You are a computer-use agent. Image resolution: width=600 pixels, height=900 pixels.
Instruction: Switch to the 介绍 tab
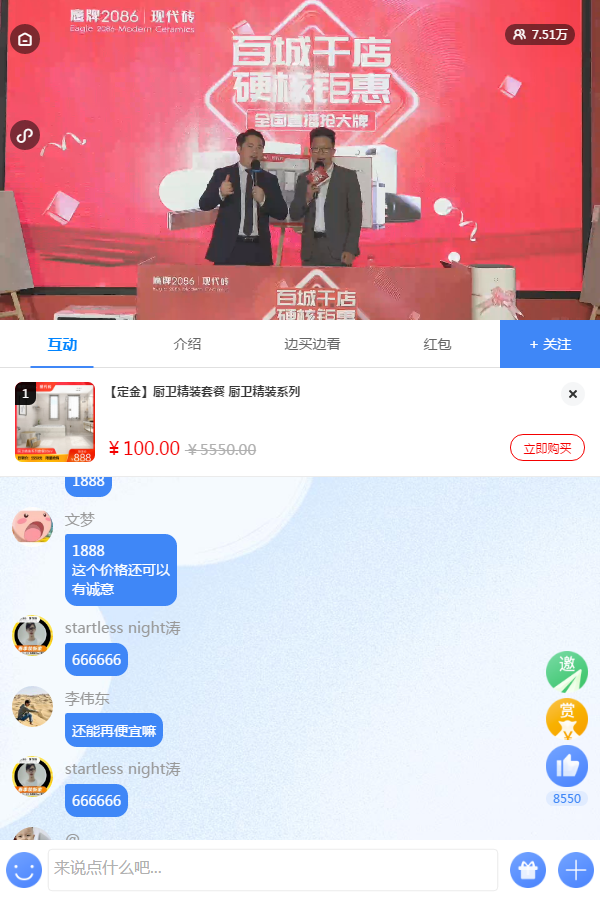[x=187, y=344]
